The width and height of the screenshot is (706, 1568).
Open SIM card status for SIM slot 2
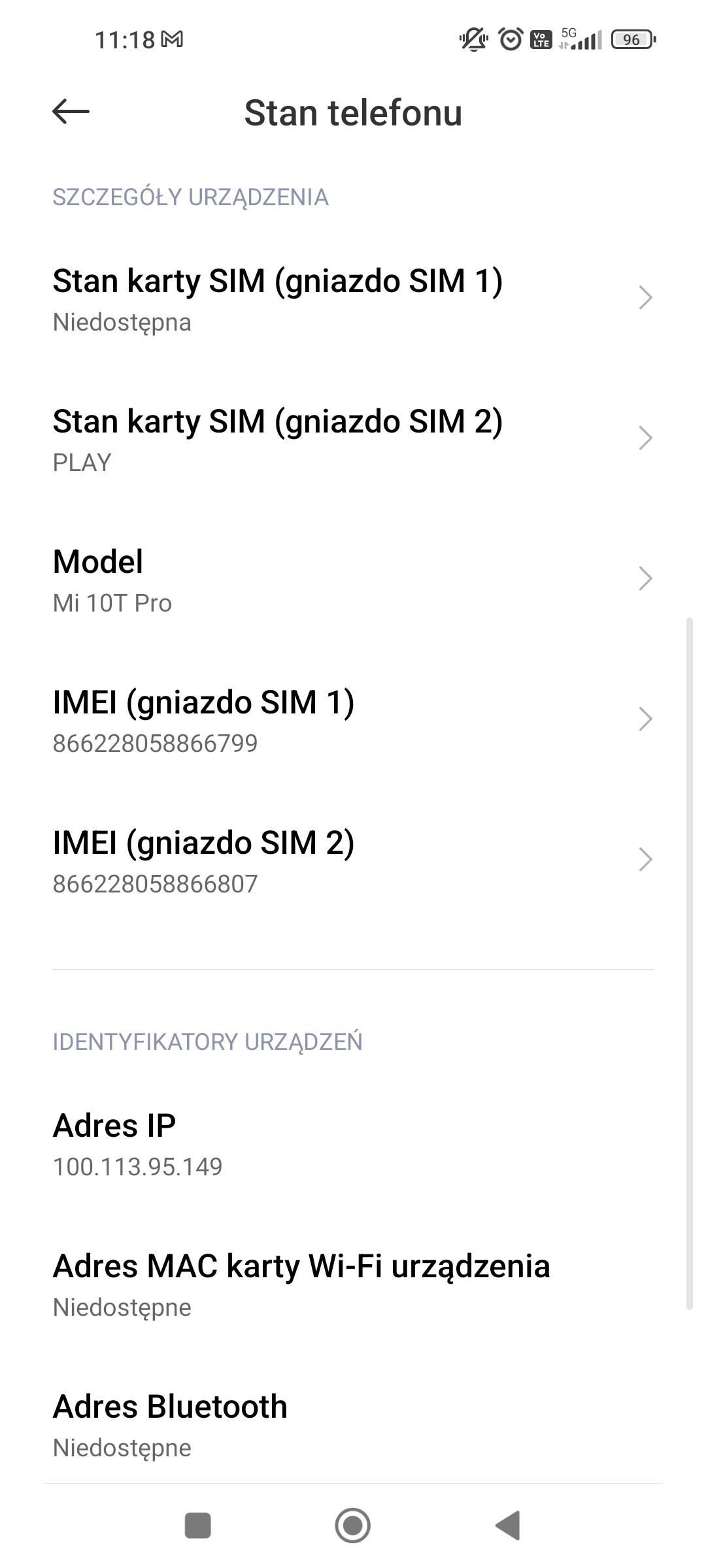tap(353, 439)
